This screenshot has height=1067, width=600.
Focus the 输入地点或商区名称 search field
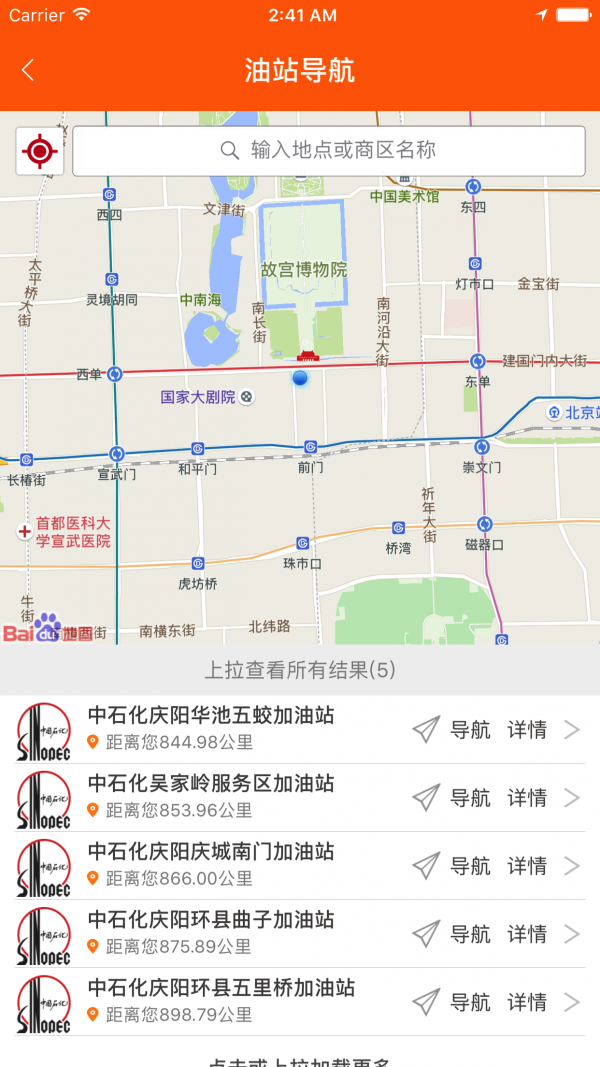329,151
